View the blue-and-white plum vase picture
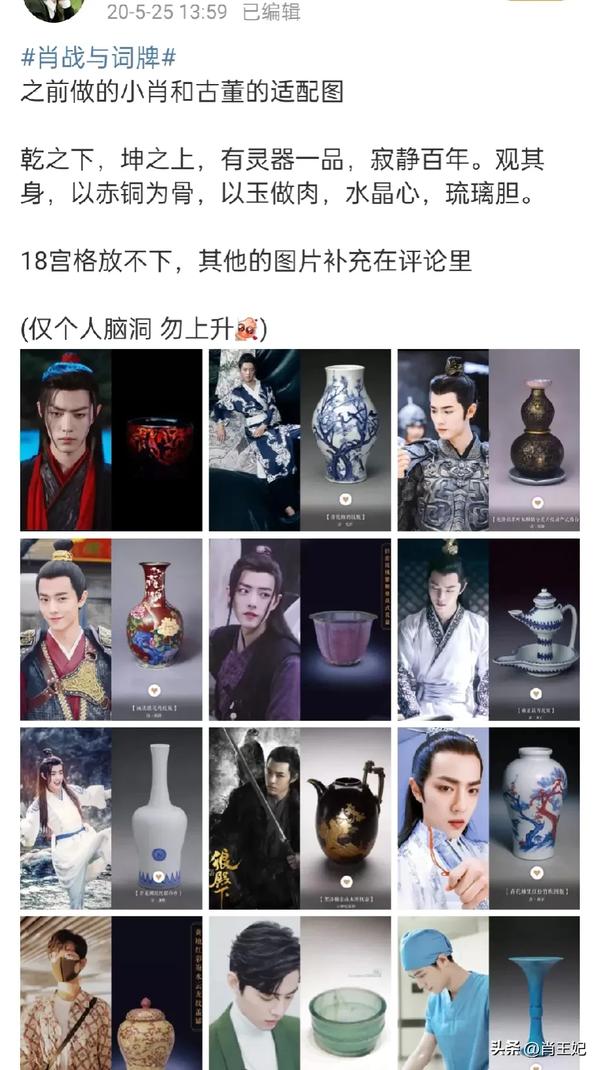This screenshot has height=1070, width=600. pos(300,440)
